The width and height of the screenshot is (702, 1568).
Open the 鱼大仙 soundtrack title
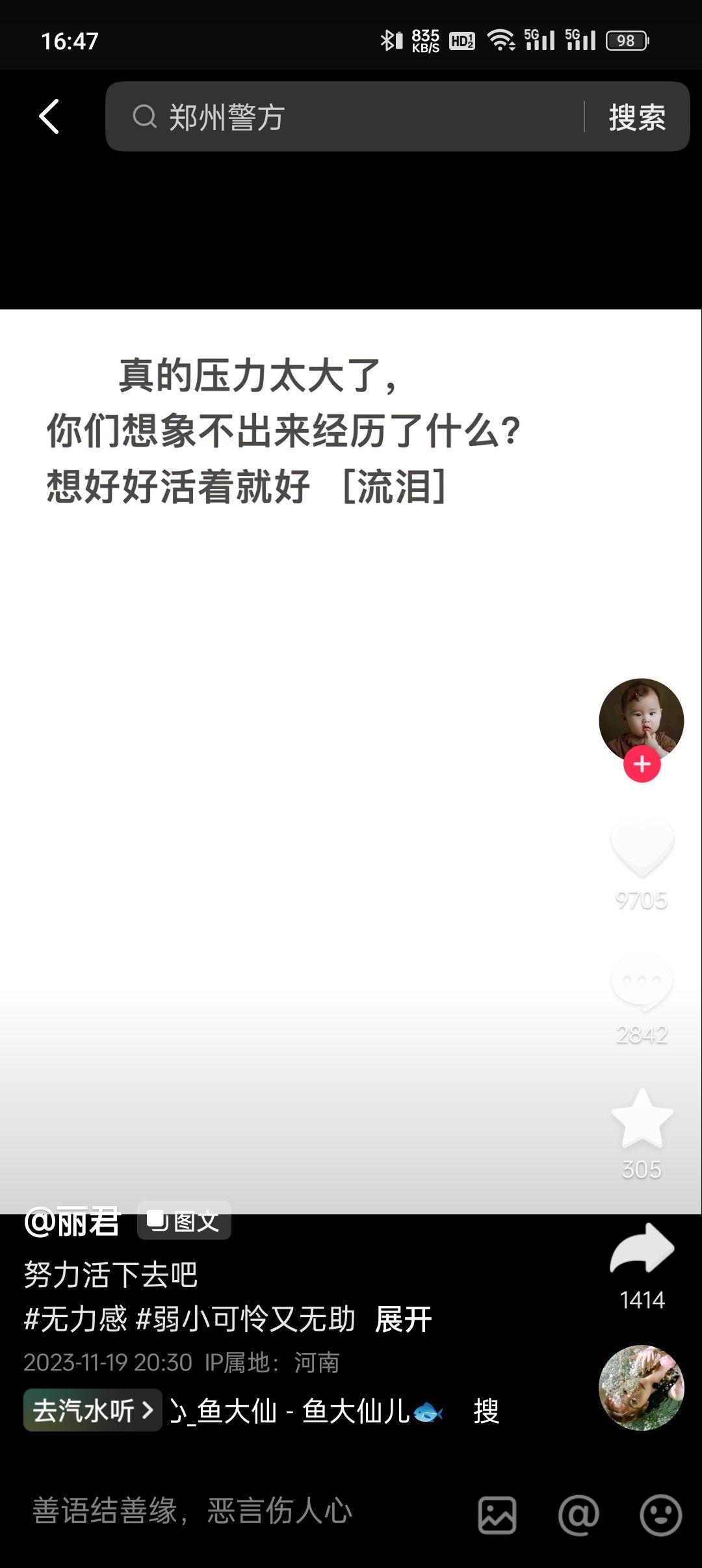pos(305,1411)
